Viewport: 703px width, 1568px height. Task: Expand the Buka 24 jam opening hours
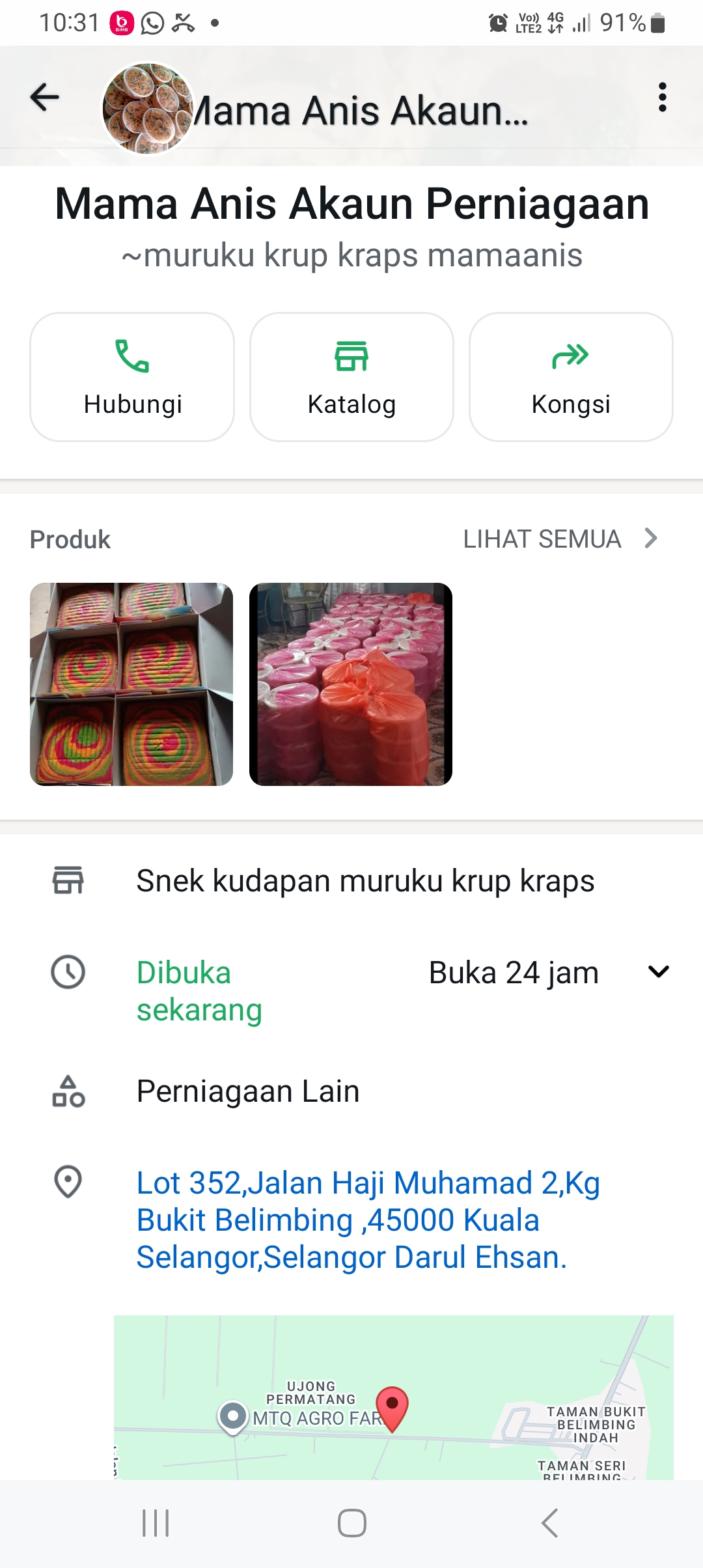tap(659, 972)
